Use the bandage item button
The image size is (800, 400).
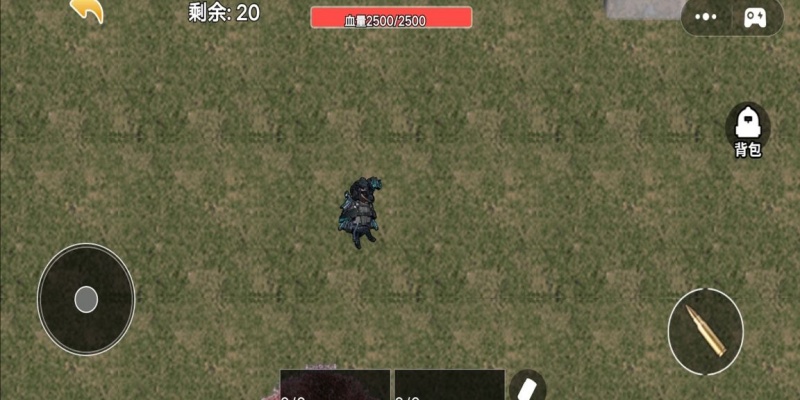pos(527,387)
